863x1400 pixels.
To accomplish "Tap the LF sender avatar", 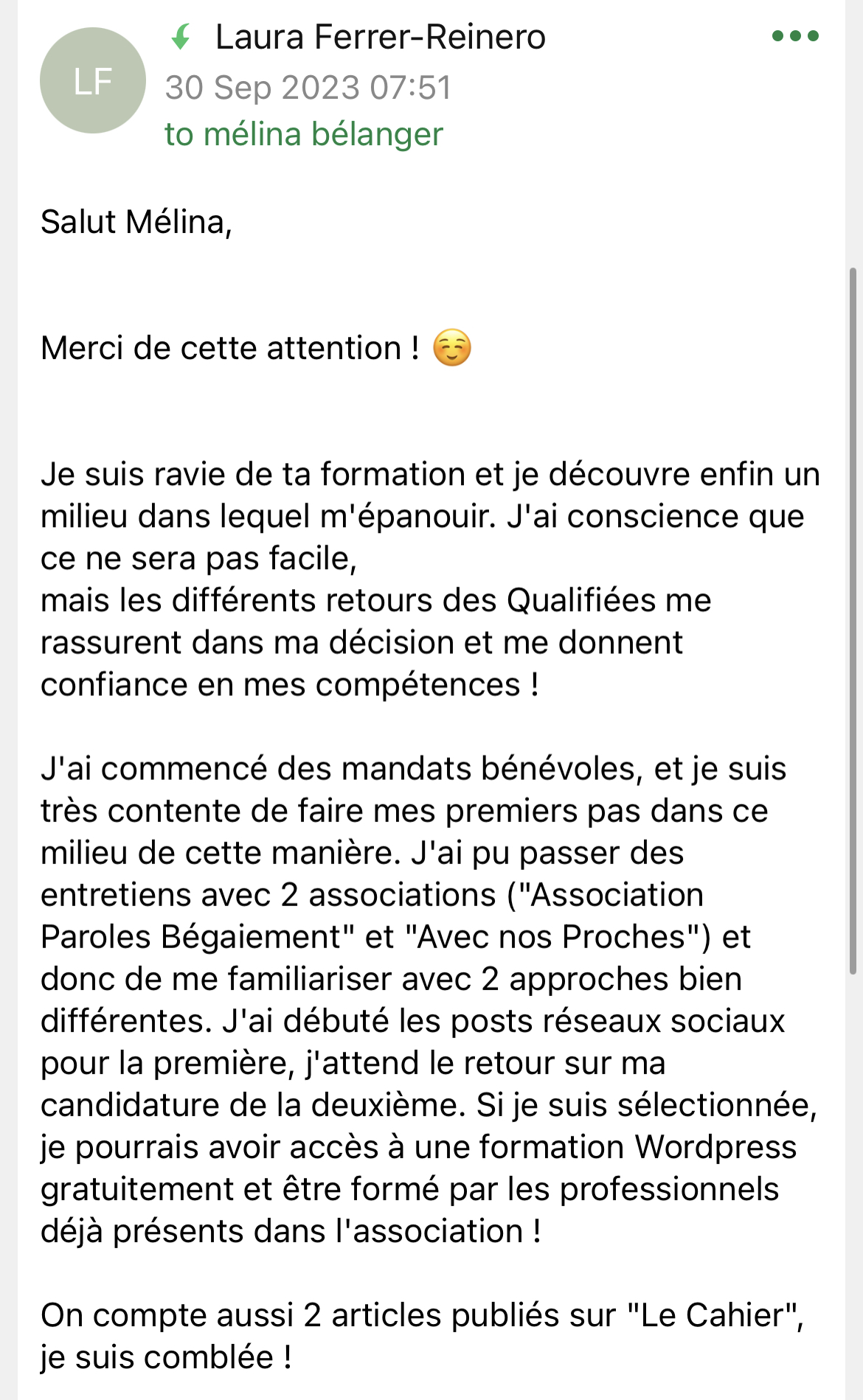I will pos(93,81).
